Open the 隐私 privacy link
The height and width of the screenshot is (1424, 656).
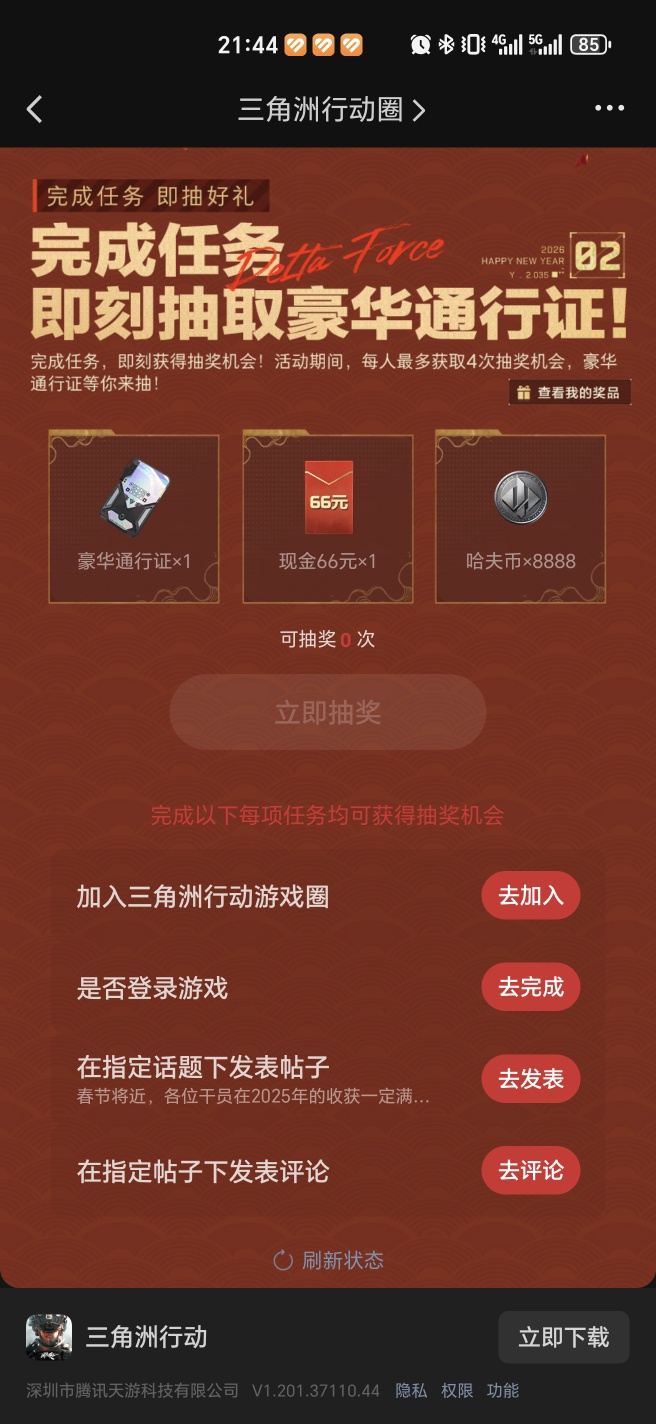(411, 1390)
